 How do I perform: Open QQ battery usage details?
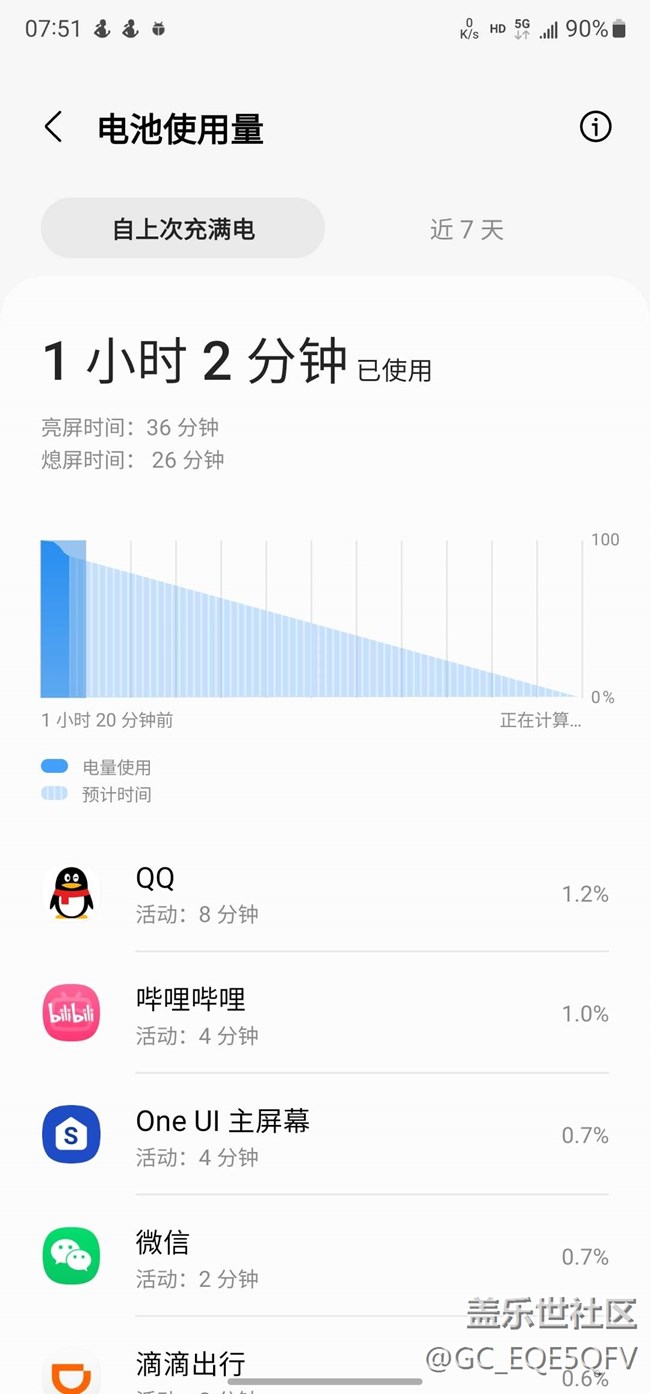coord(325,894)
